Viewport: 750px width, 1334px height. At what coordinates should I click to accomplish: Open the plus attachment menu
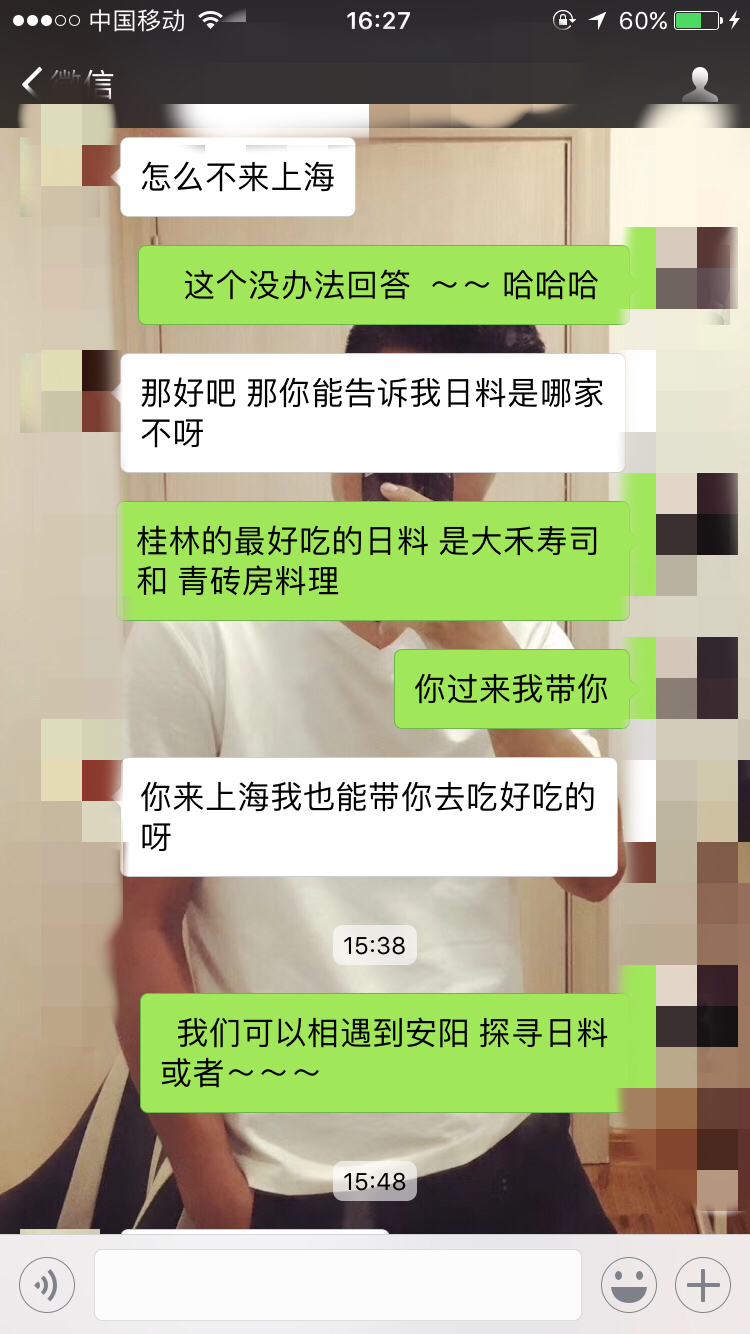(x=703, y=1284)
